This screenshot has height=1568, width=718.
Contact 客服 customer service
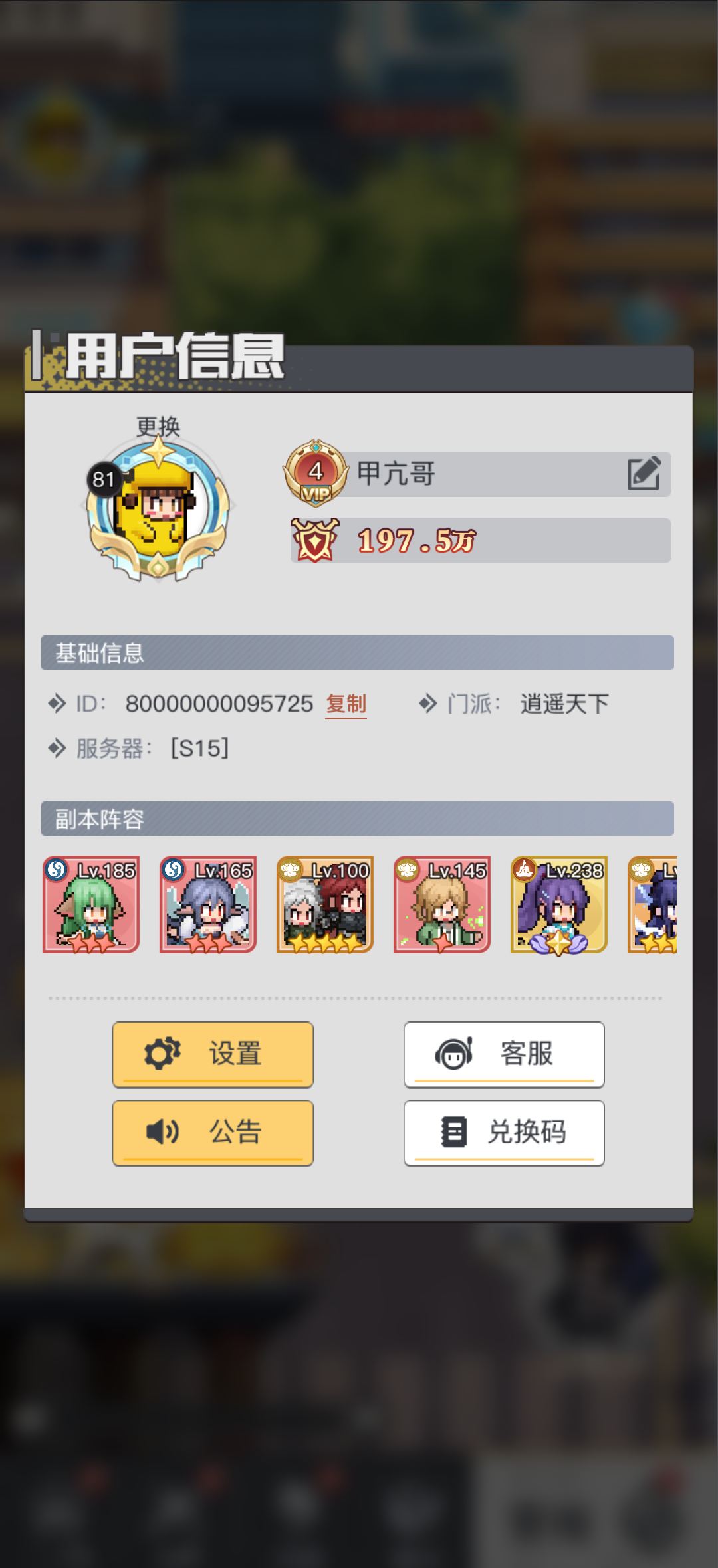[504, 1054]
